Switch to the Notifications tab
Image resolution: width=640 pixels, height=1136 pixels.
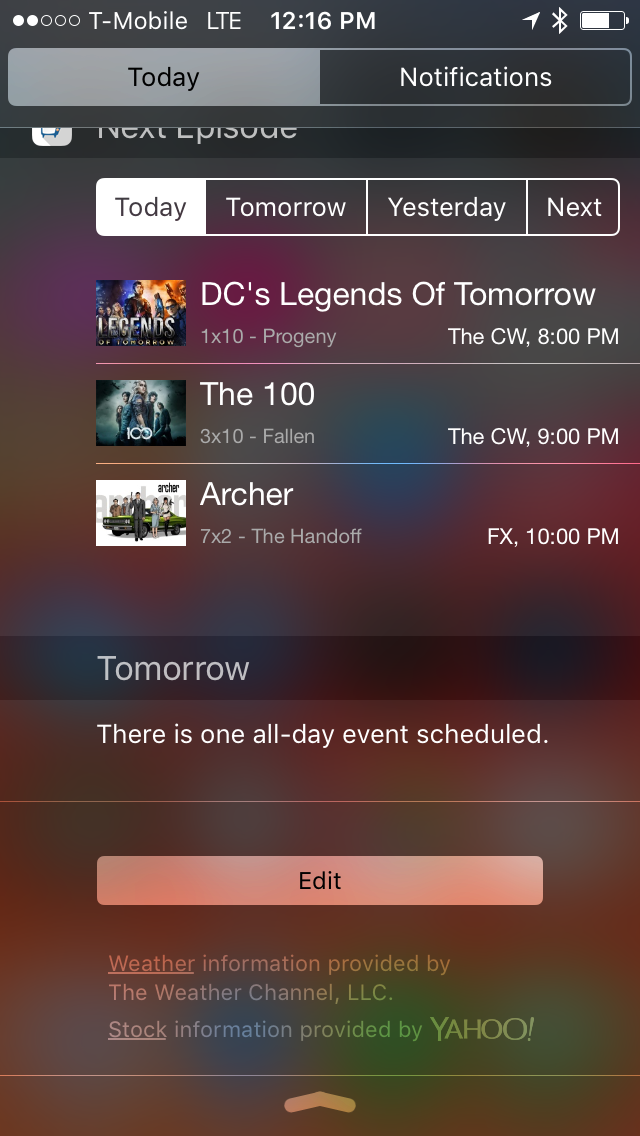pos(475,78)
